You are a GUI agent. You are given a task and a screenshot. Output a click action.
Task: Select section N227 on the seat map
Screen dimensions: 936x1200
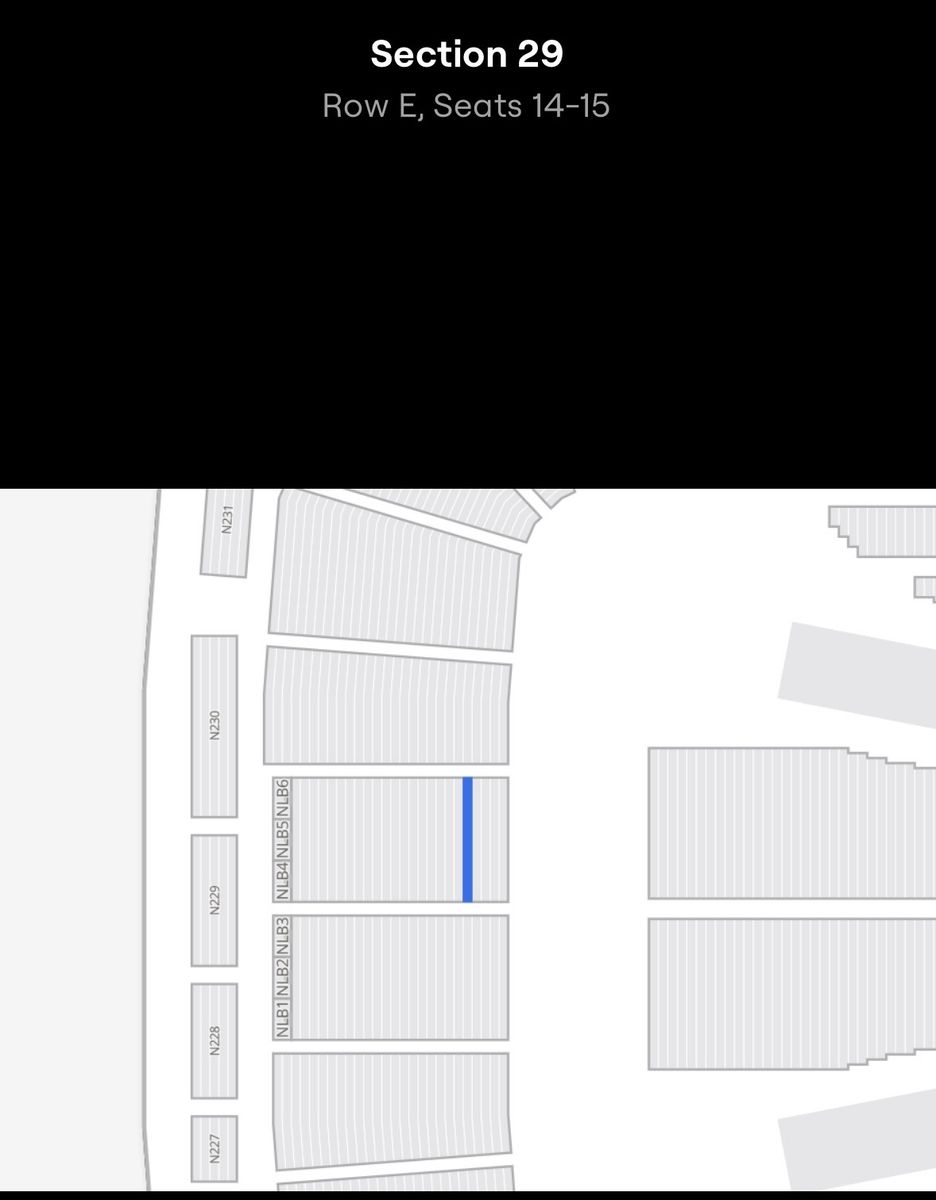214,1149
